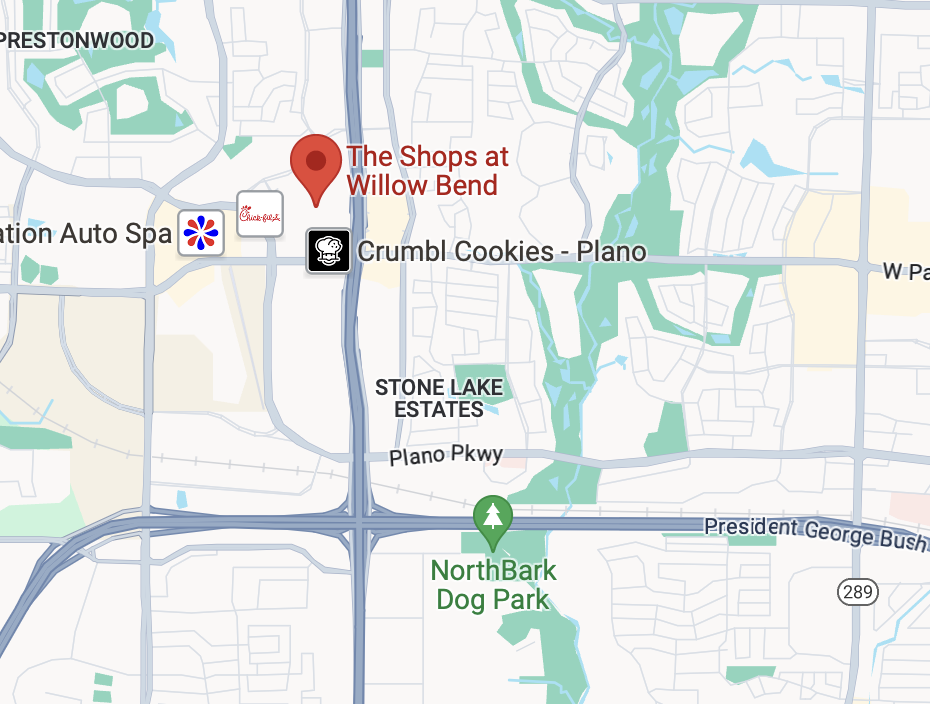Tap the NorthBark Dog Park pin
930x704 pixels.
(493, 519)
